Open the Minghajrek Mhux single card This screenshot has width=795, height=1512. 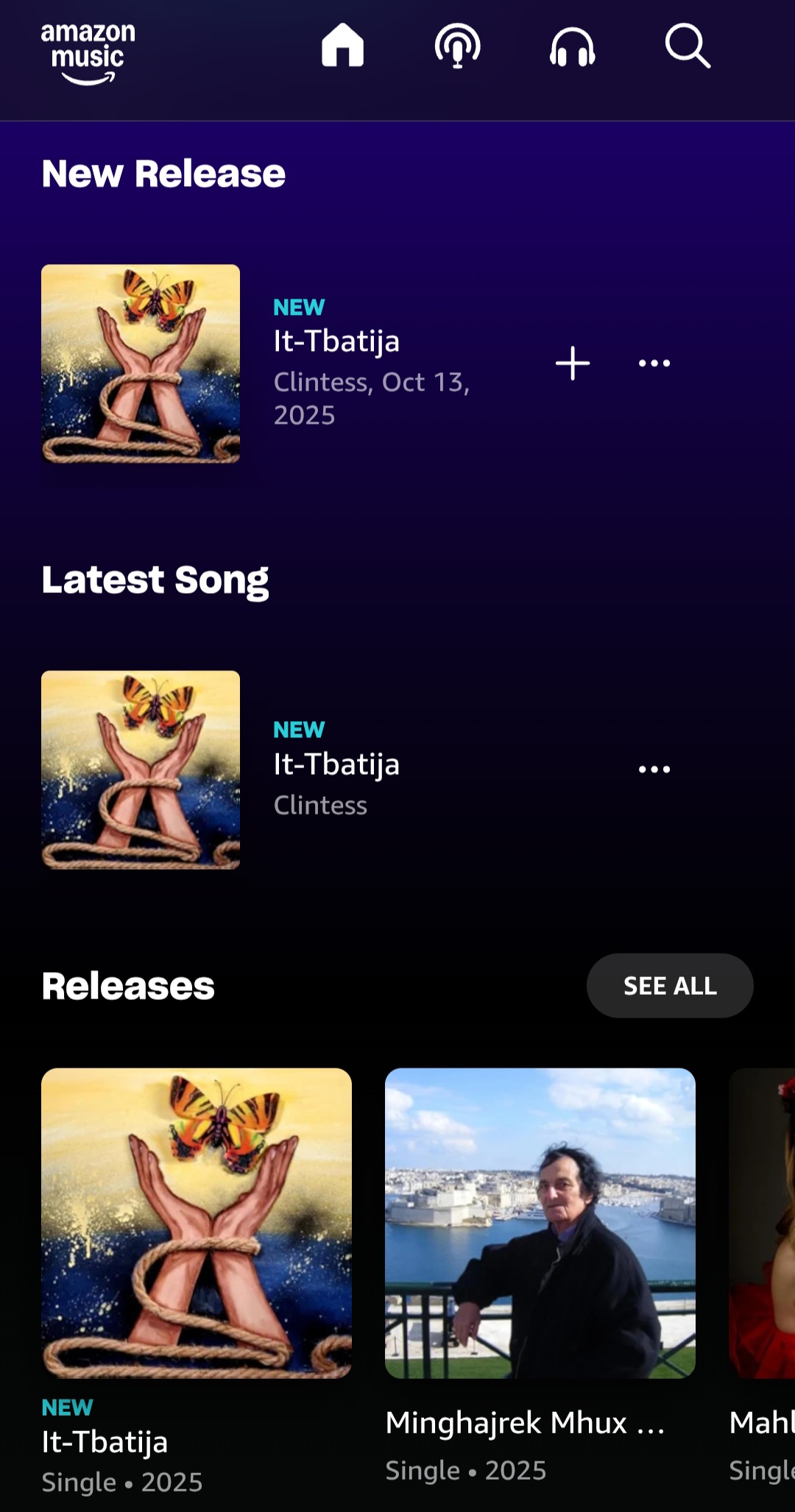click(x=540, y=1223)
